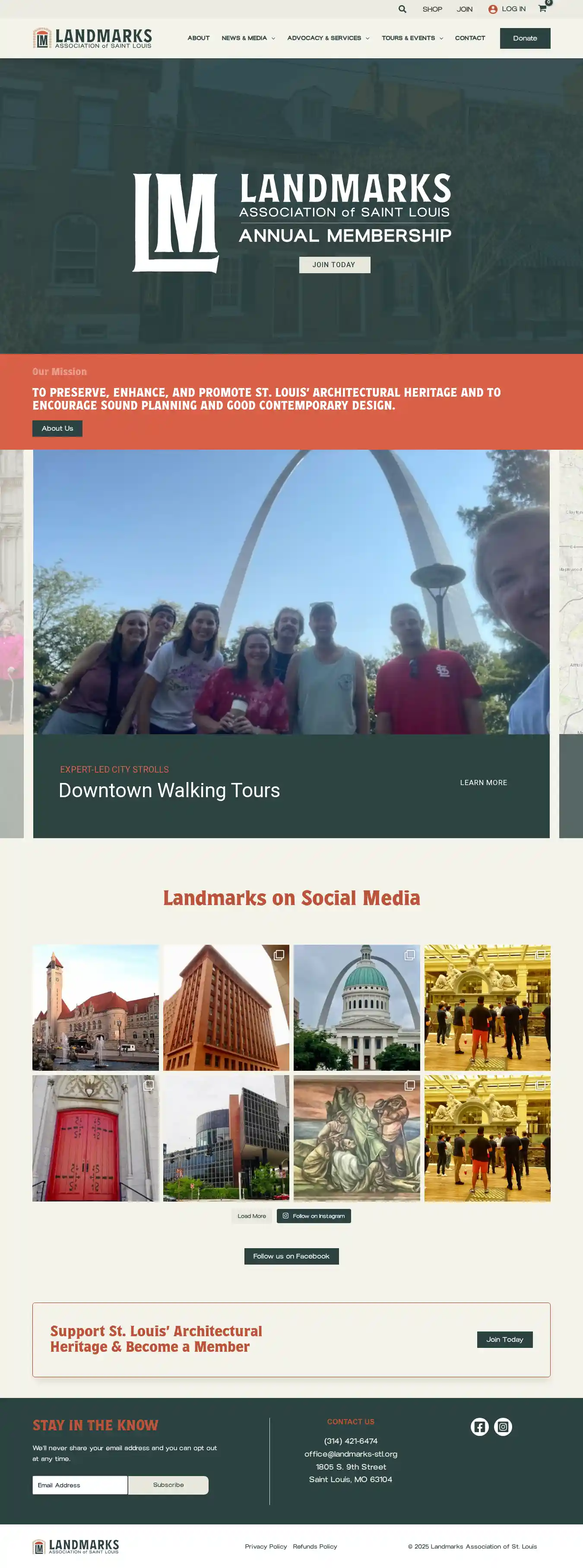Tap Join Today in the Become a Member card

coord(504,1340)
